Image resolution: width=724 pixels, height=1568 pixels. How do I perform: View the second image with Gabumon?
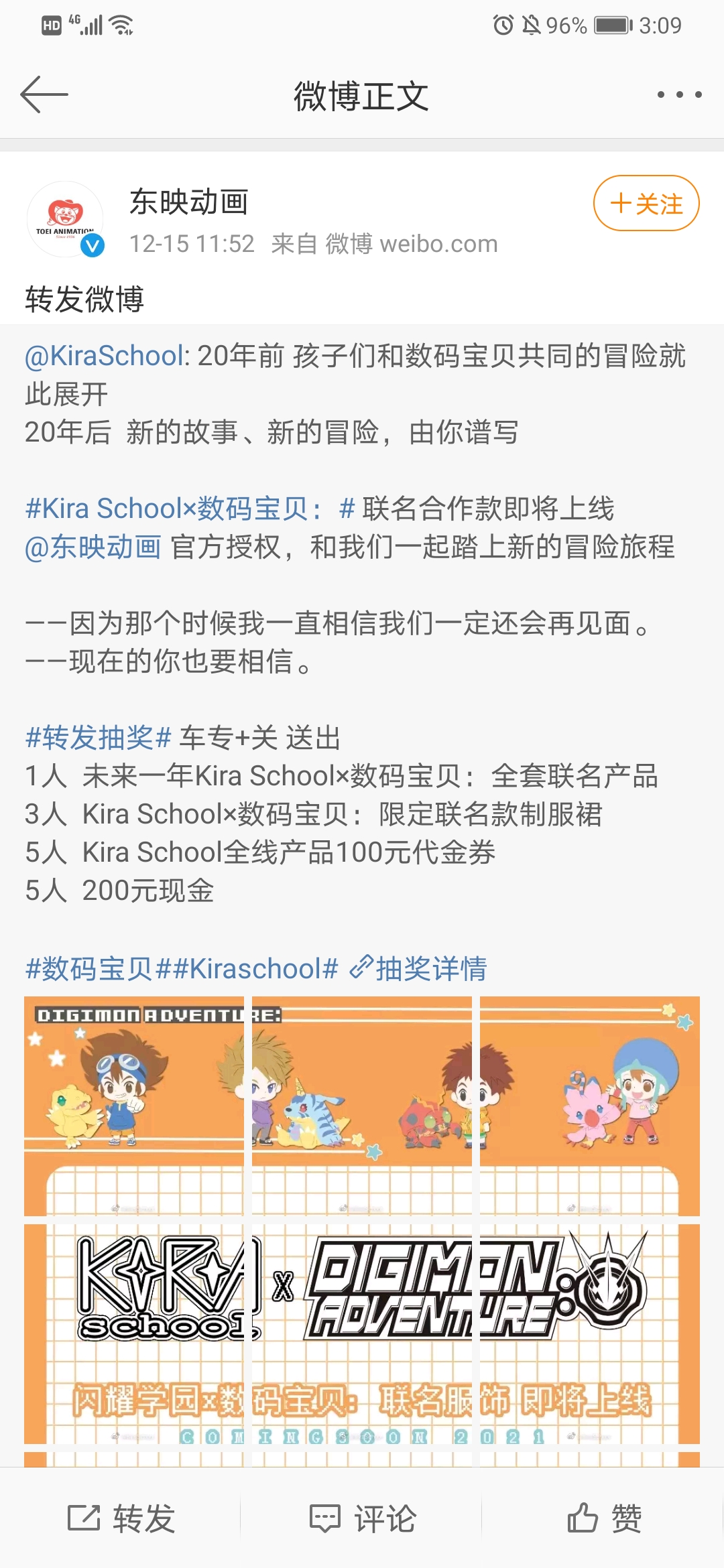click(362, 1106)
